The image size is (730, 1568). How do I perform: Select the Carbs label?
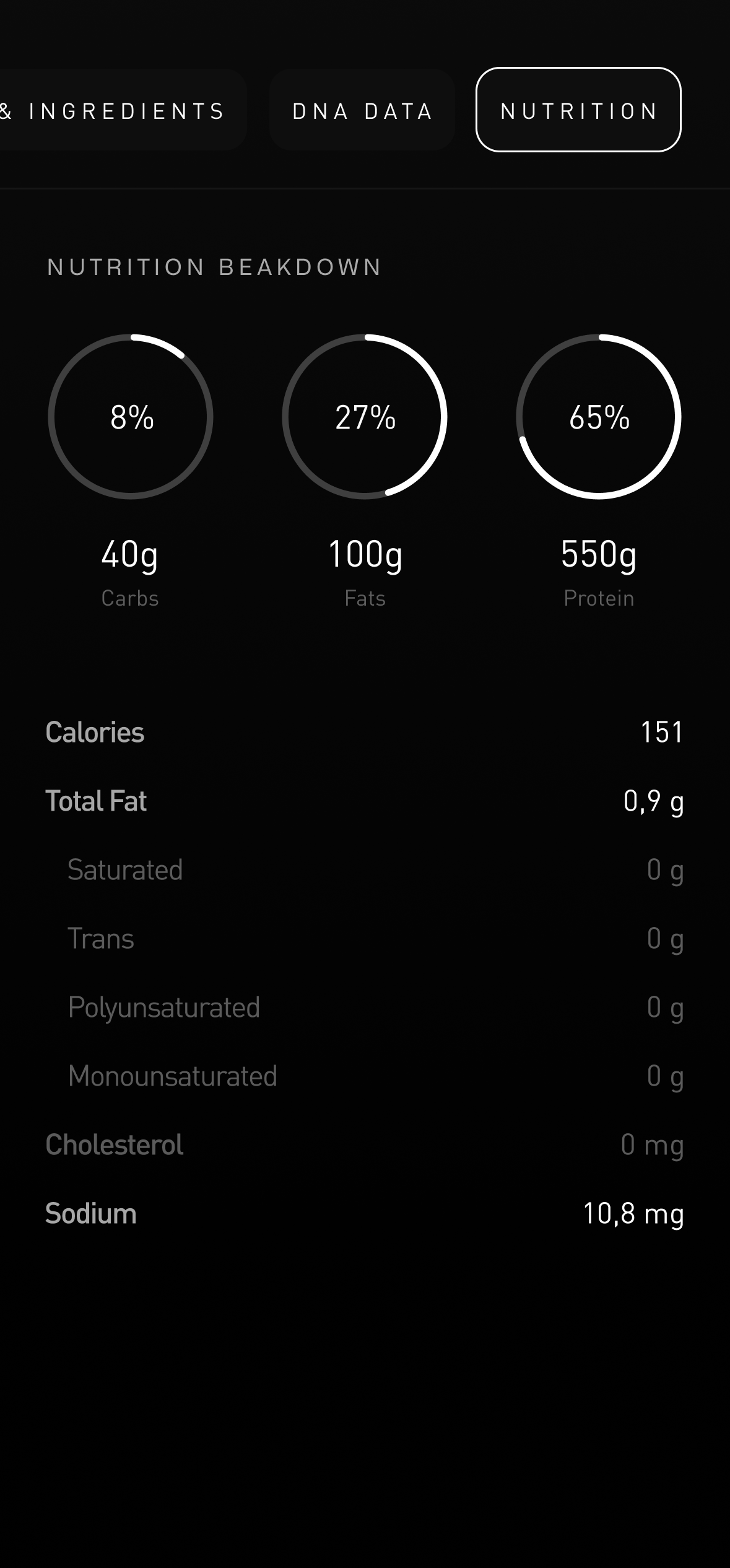coord(130,597)
